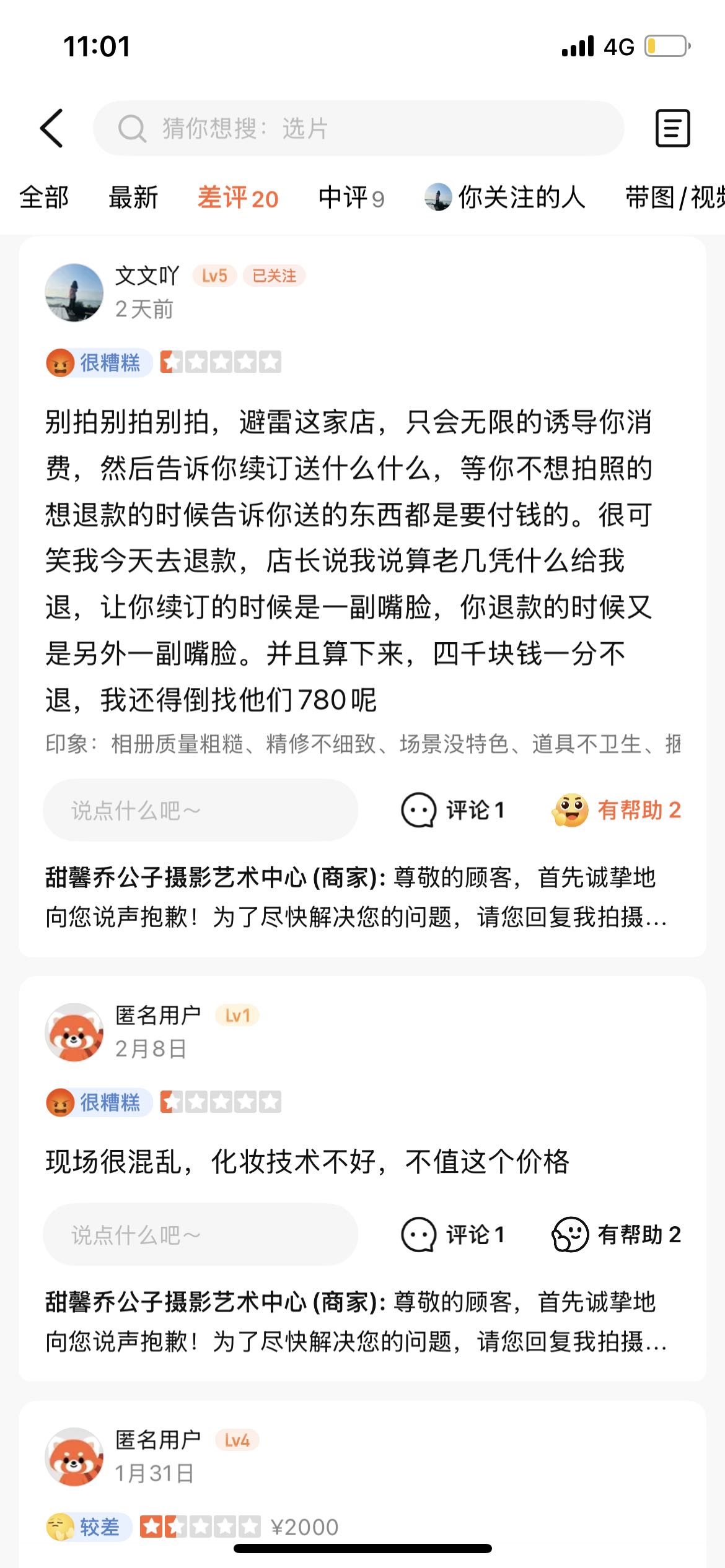Switch to the 最新 tab
Screen dimensions: 725x1568
[133, 198]
